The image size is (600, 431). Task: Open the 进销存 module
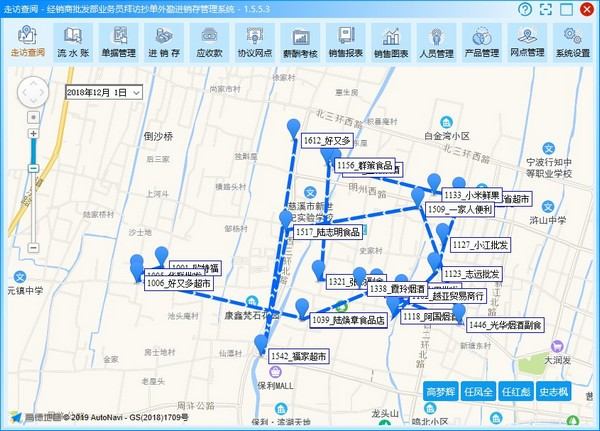click(166, 42)
